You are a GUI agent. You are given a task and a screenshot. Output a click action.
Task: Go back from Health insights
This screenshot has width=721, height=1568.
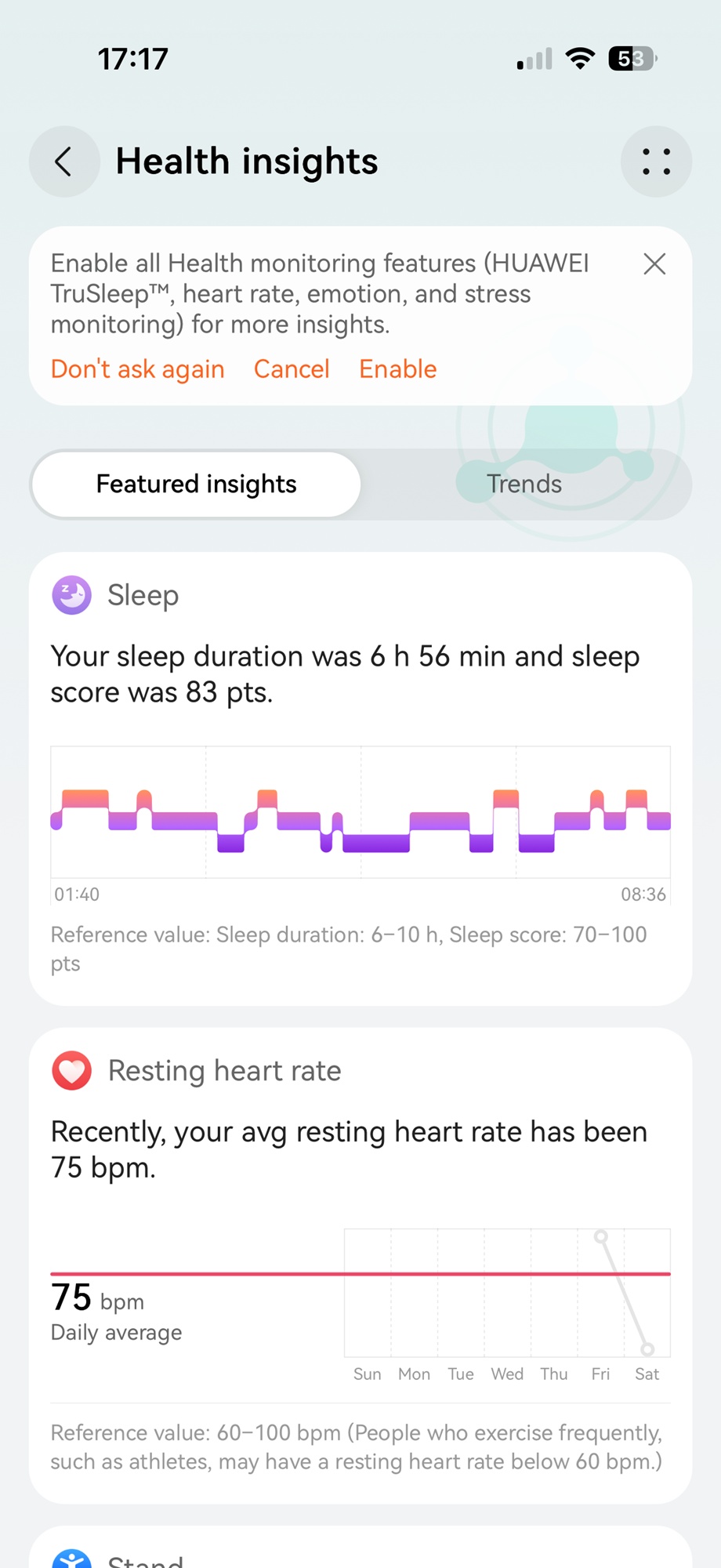[64, 162]
